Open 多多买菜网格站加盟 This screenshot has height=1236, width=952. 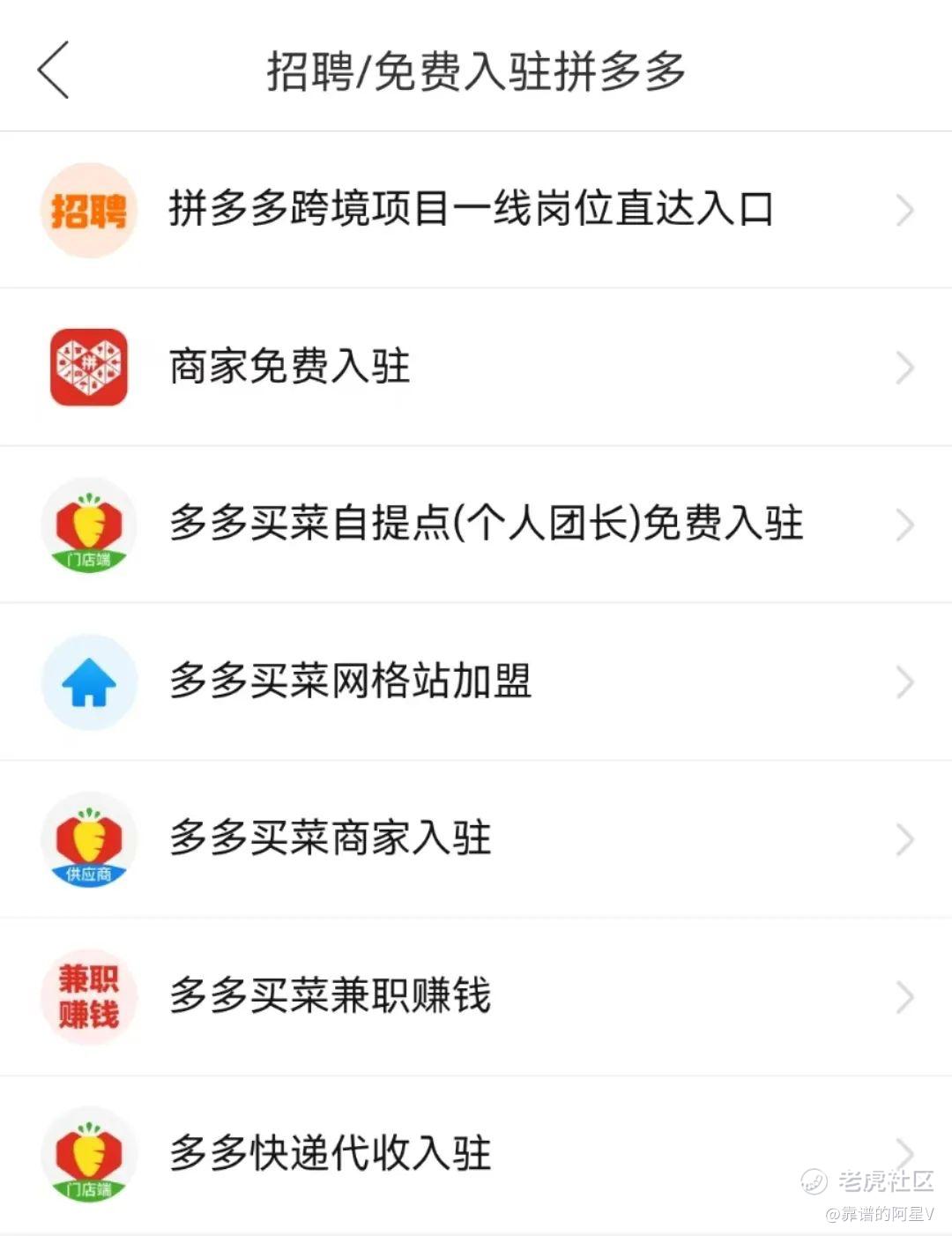pos(351,681)
